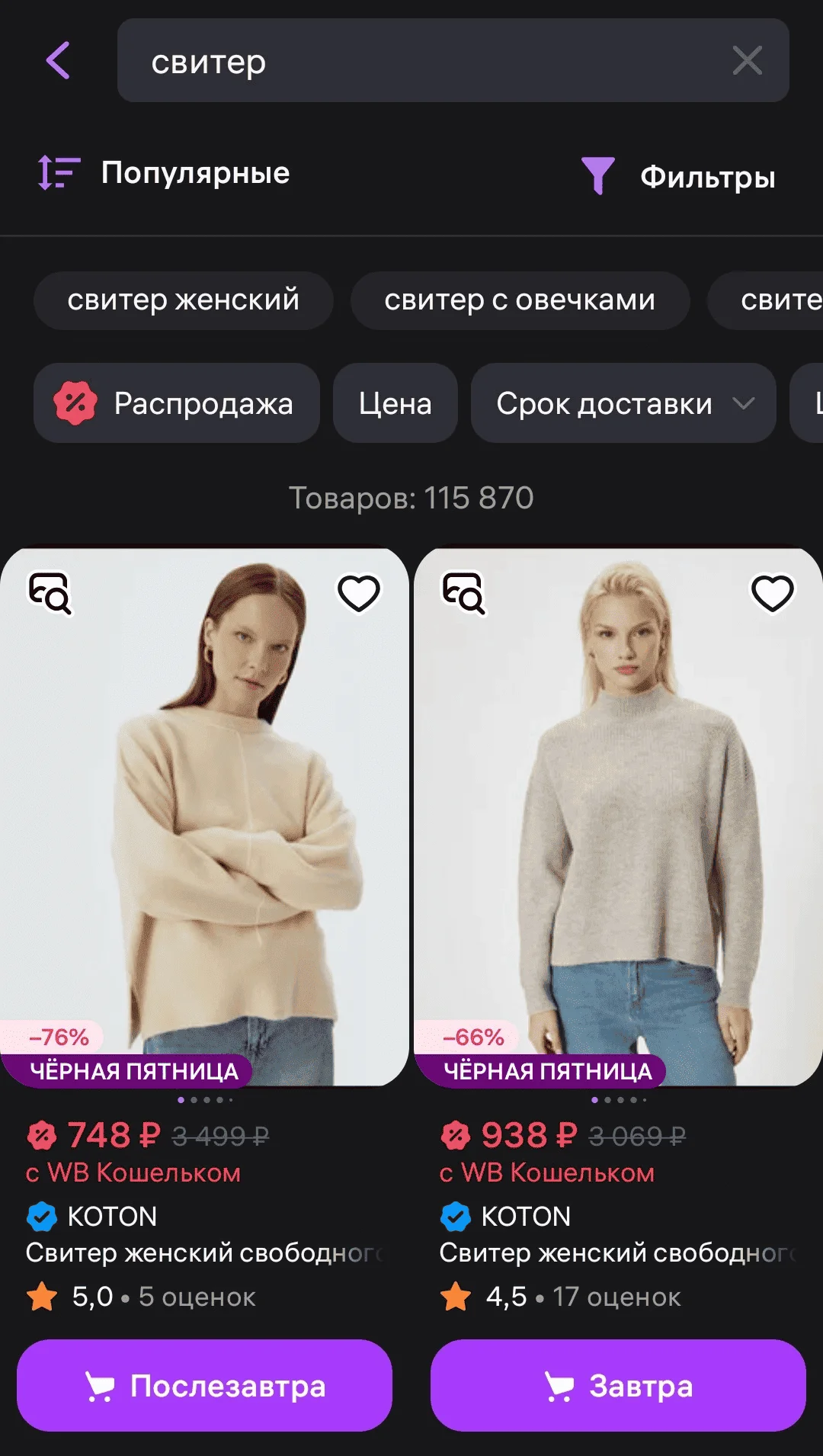The width and height of the screenshot is (823, 1456).
Task: Clear the search query text
Action: click(747, 60)
